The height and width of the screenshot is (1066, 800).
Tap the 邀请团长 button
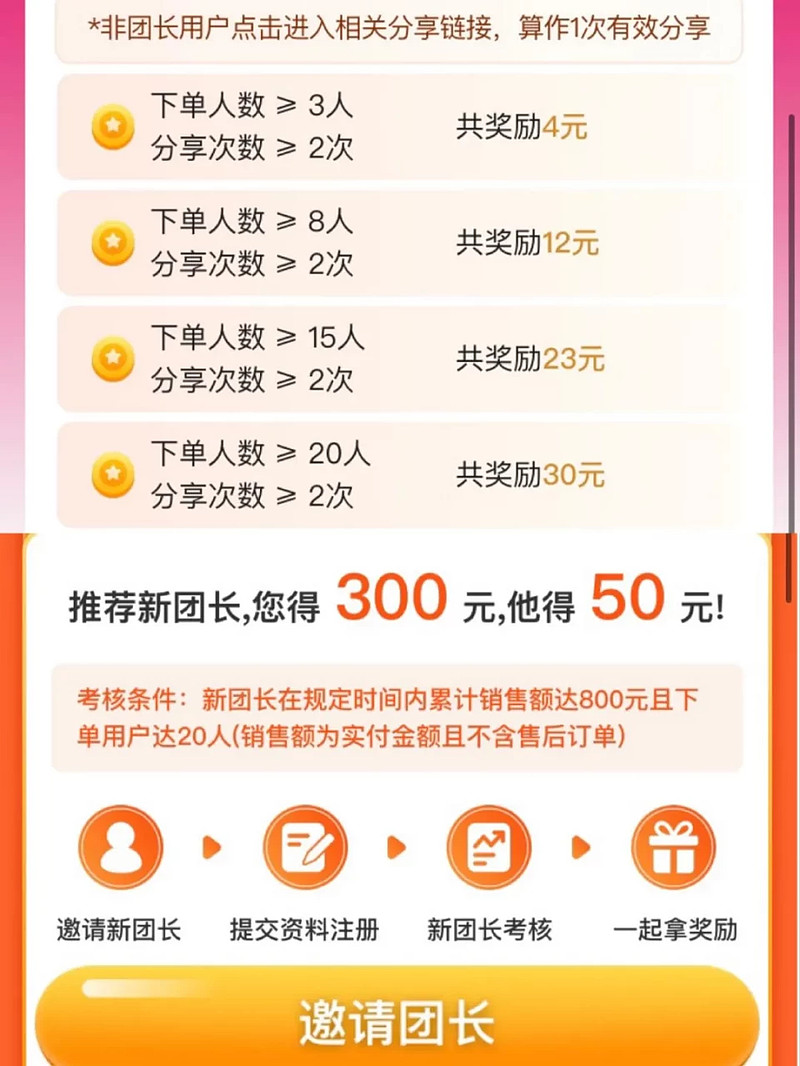point(397,1021)
